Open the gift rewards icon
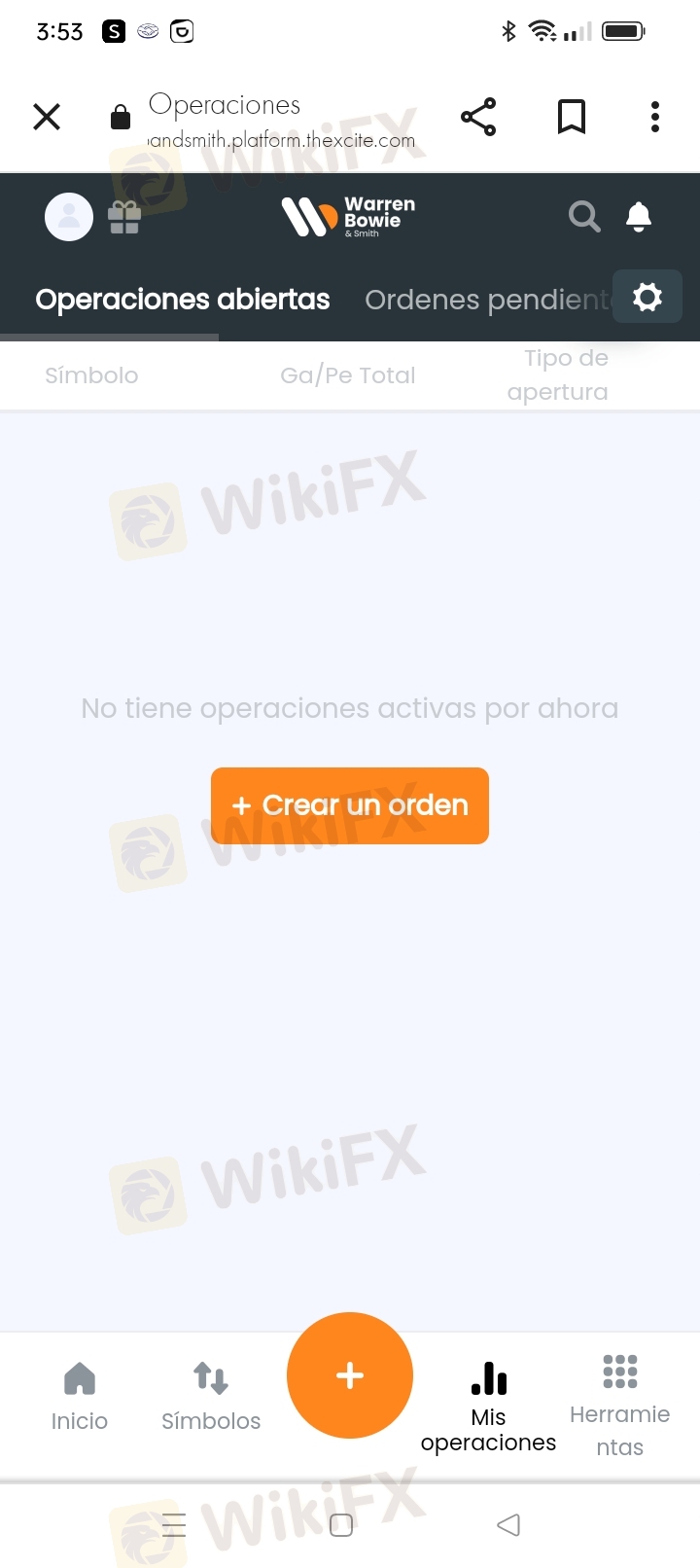The height and width of the screenshot is (1568, 700). click(x=124, y=217)
